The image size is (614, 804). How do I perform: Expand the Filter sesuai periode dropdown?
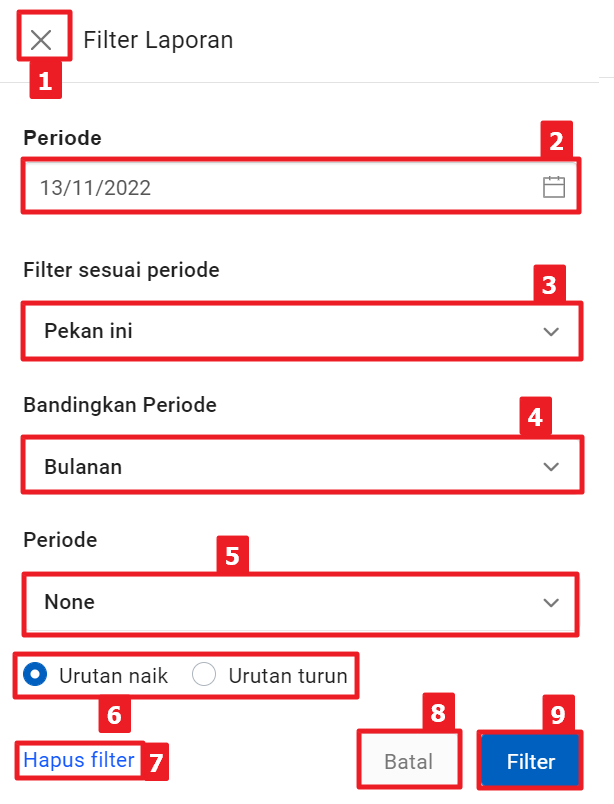[x=300, y=331]
